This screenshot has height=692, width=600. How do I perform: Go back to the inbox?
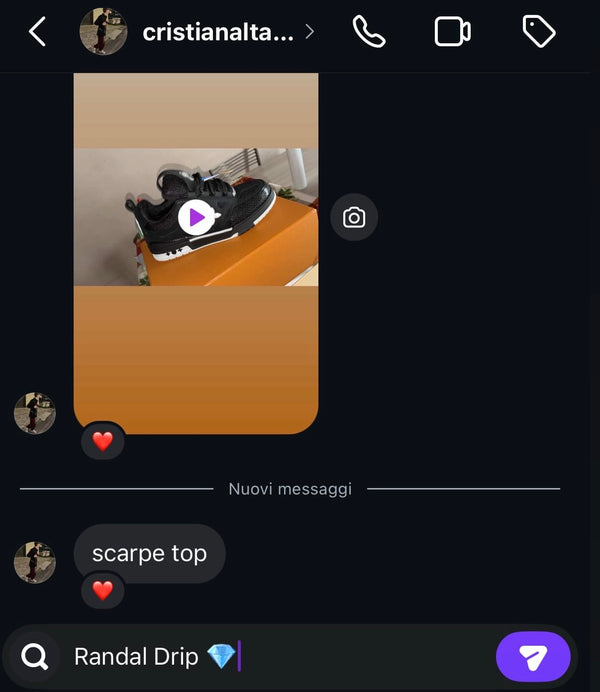pos(37,32)
